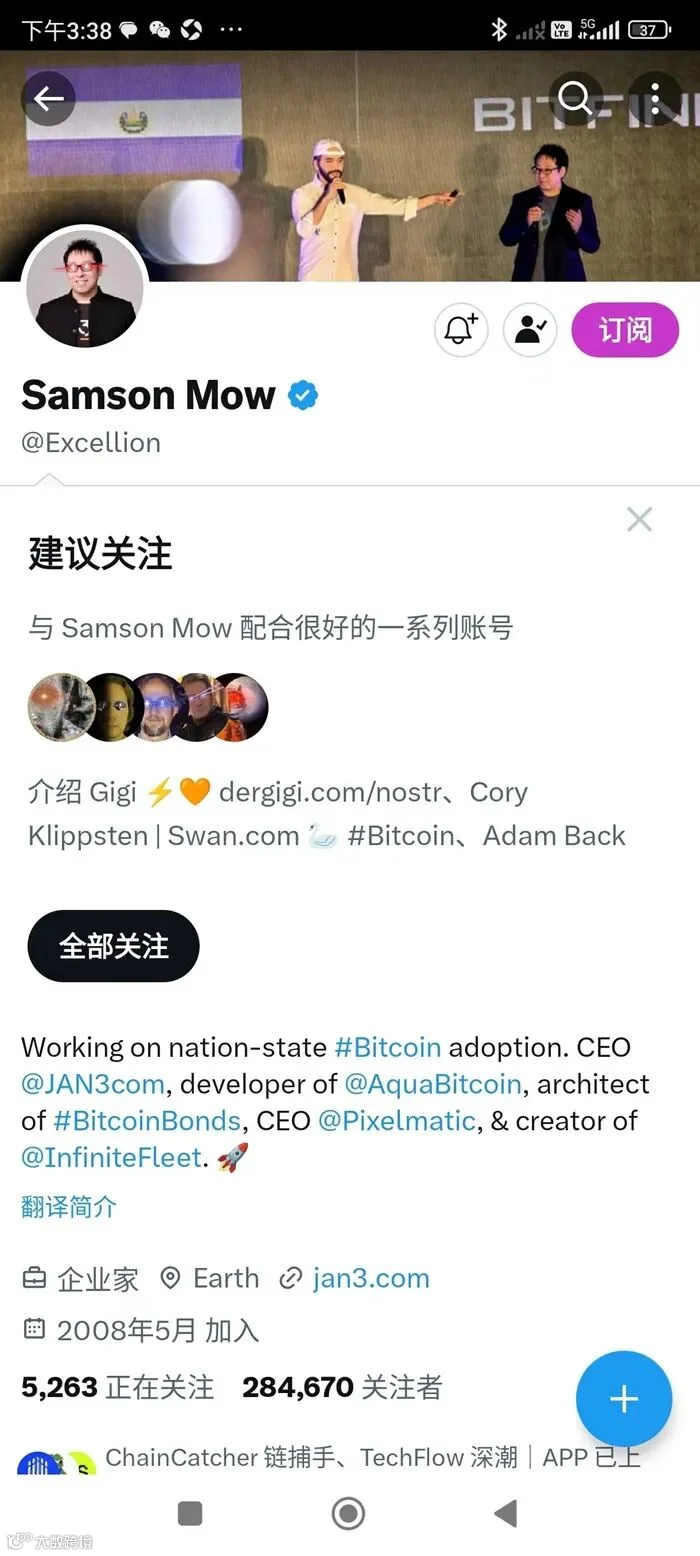
Task: Open the profile search icon
Action: [x=575, y=98]
